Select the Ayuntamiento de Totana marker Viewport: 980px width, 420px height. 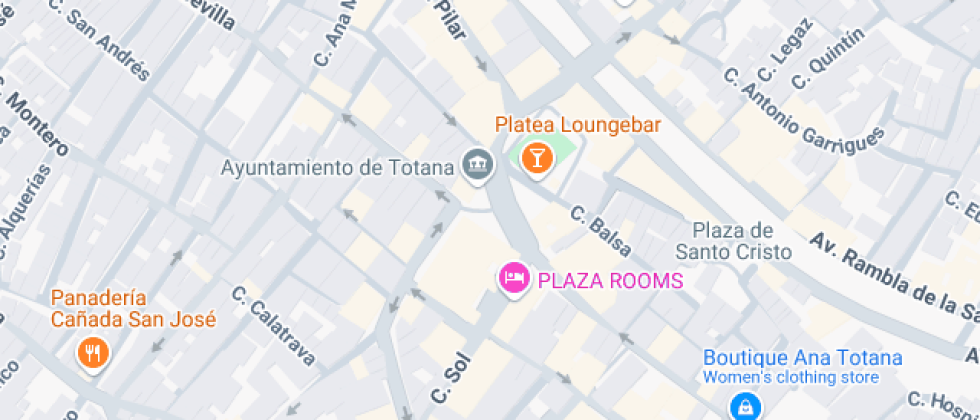click(x=478, y=166)
